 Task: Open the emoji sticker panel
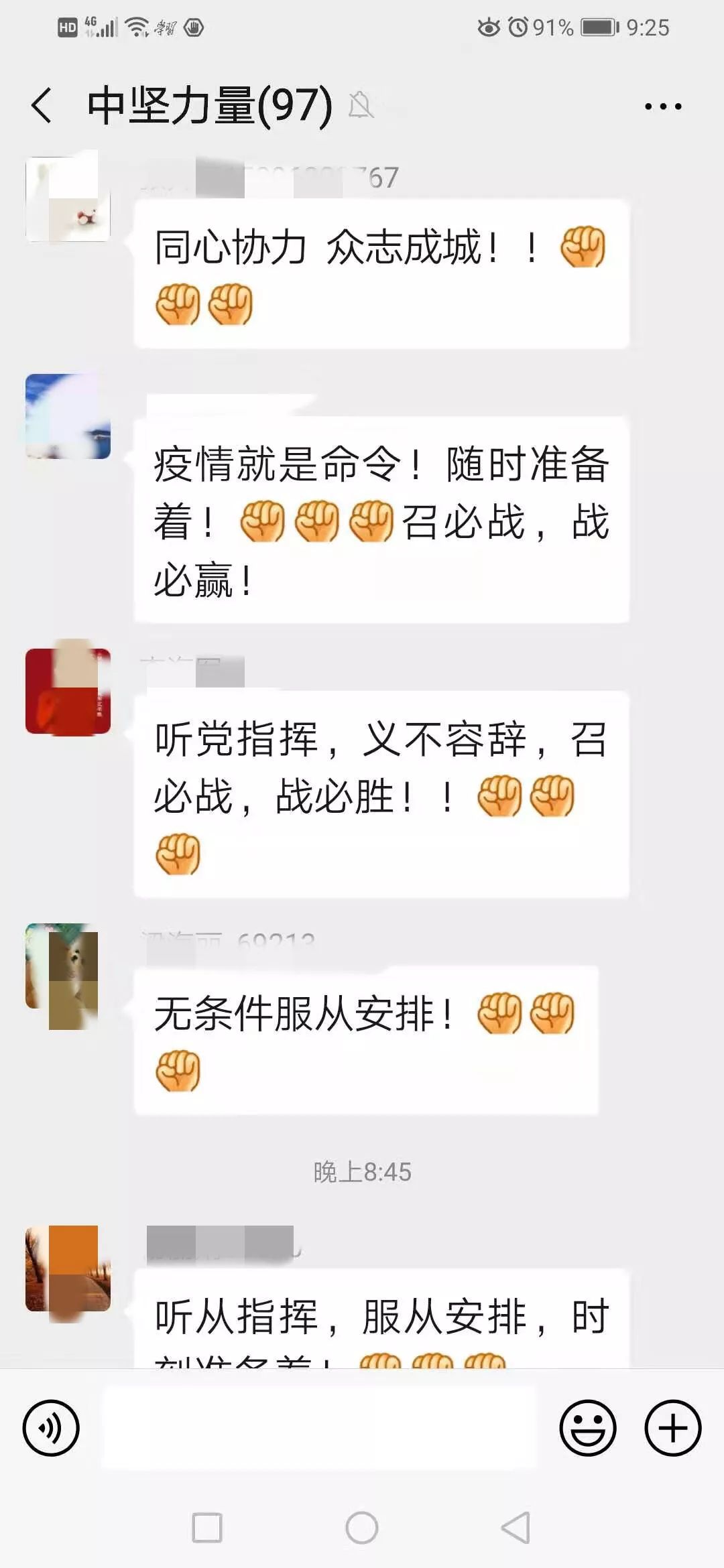tap(587, 1428)
